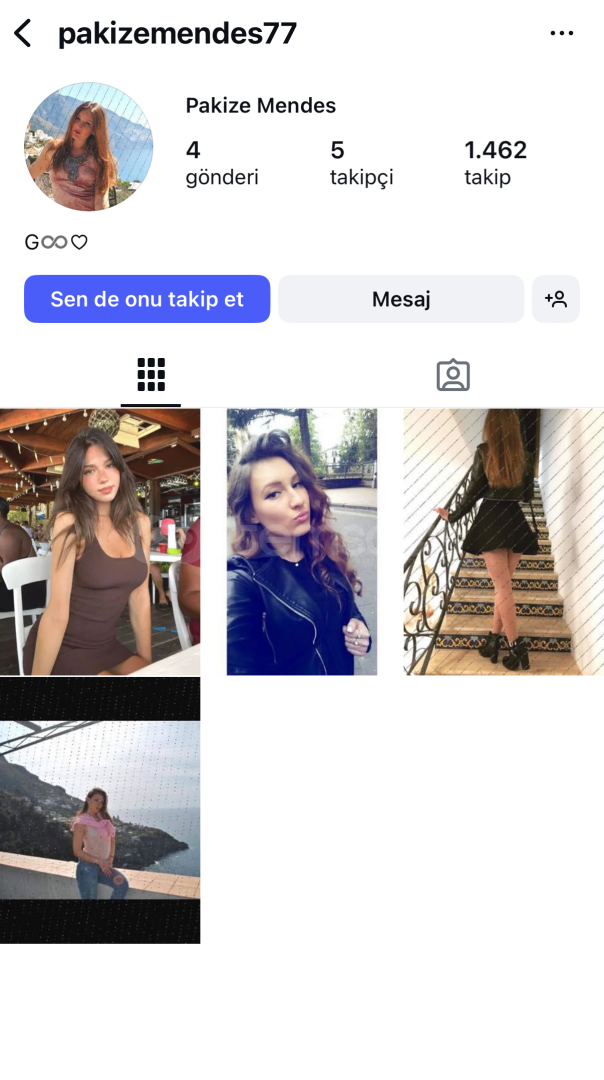Open the three-dot overflow menu
The image size is (604, 1080).
tap(561, 33)
